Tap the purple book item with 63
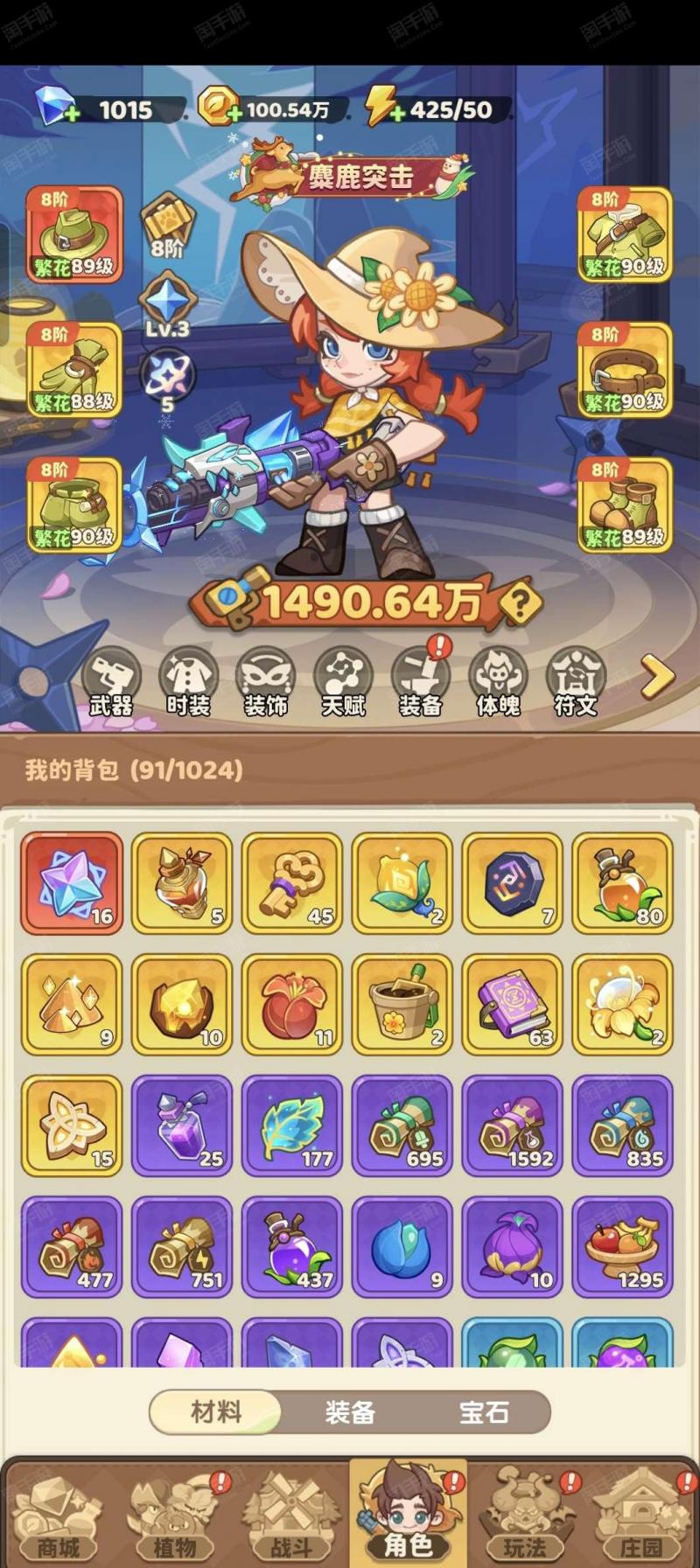This screenshot has height=1568, width=700. 512,1005
